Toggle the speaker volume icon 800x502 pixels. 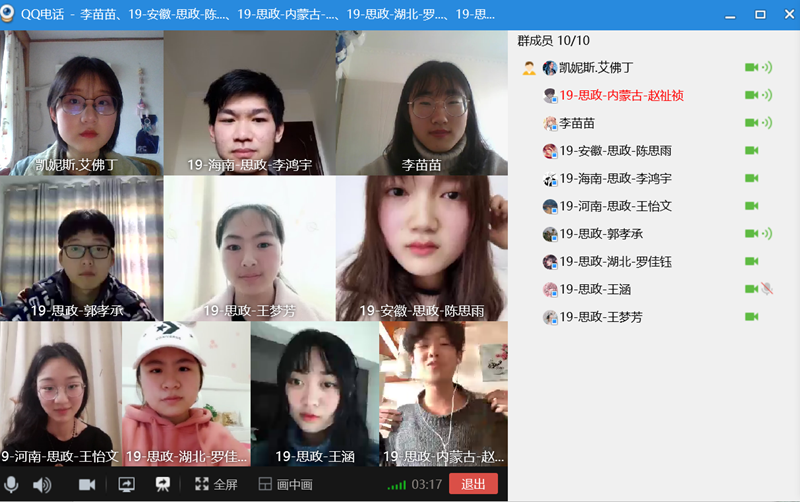tap(41, 484)
